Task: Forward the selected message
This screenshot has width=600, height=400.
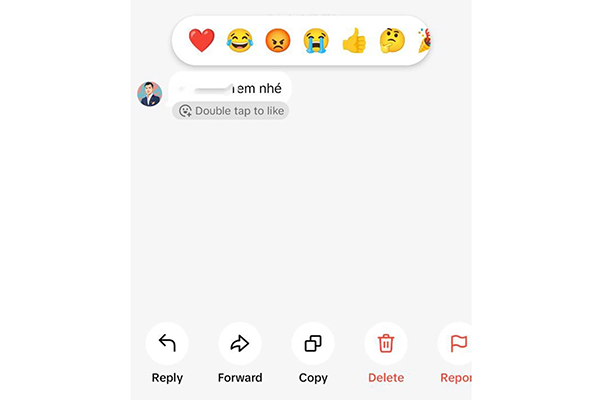Action: [x=240, y=344]
